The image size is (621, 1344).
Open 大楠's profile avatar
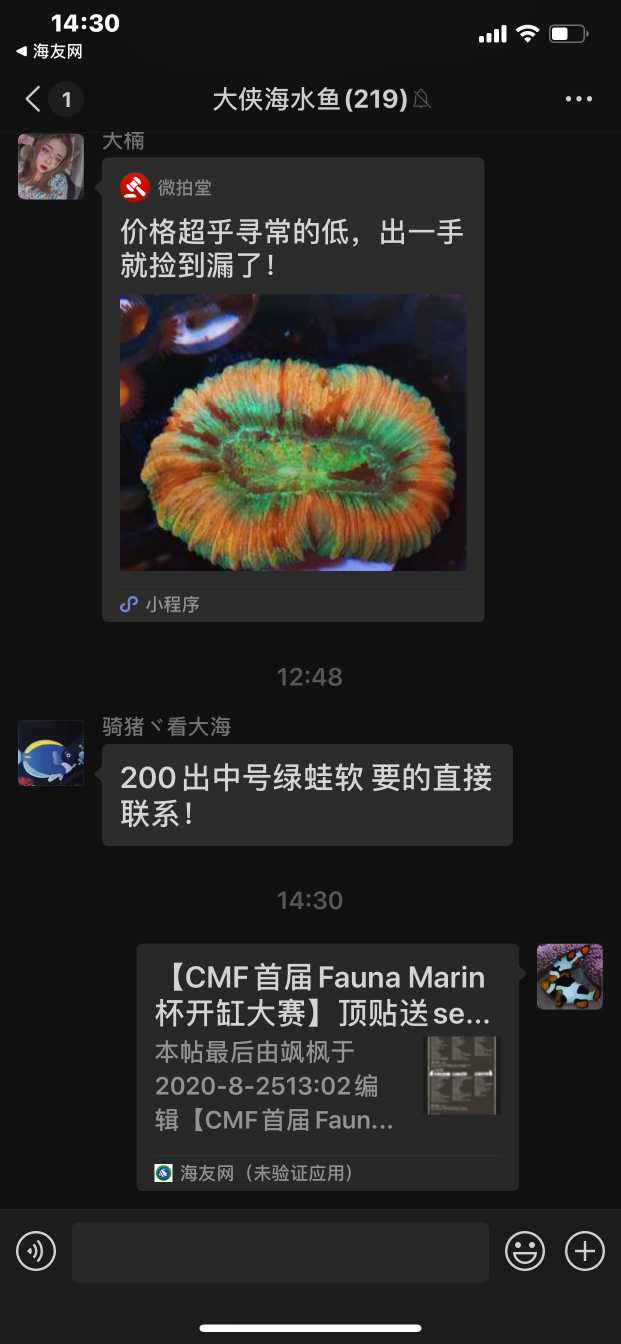click(x=50, y=167)
